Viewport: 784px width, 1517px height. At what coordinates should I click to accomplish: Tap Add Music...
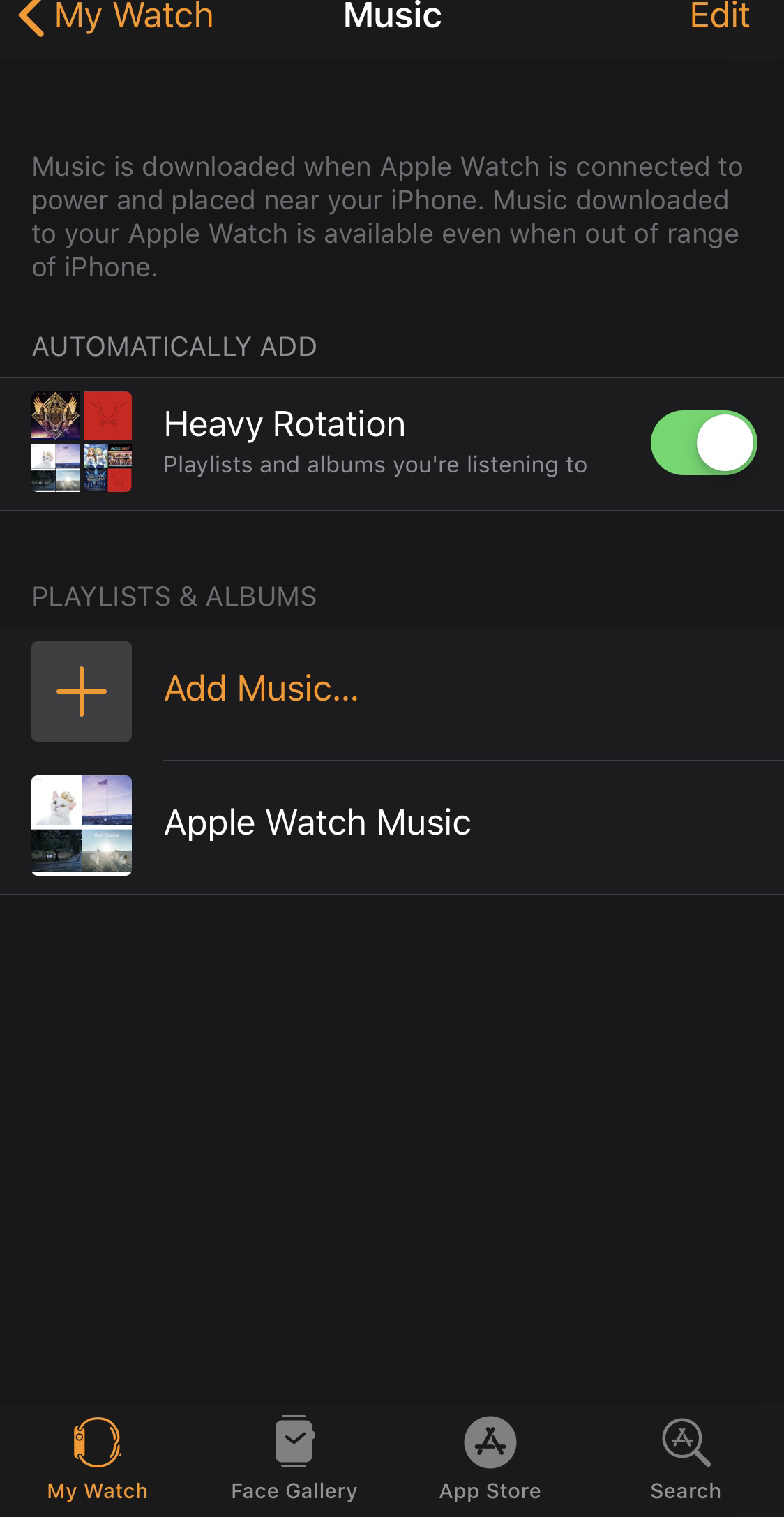point(392,691)
